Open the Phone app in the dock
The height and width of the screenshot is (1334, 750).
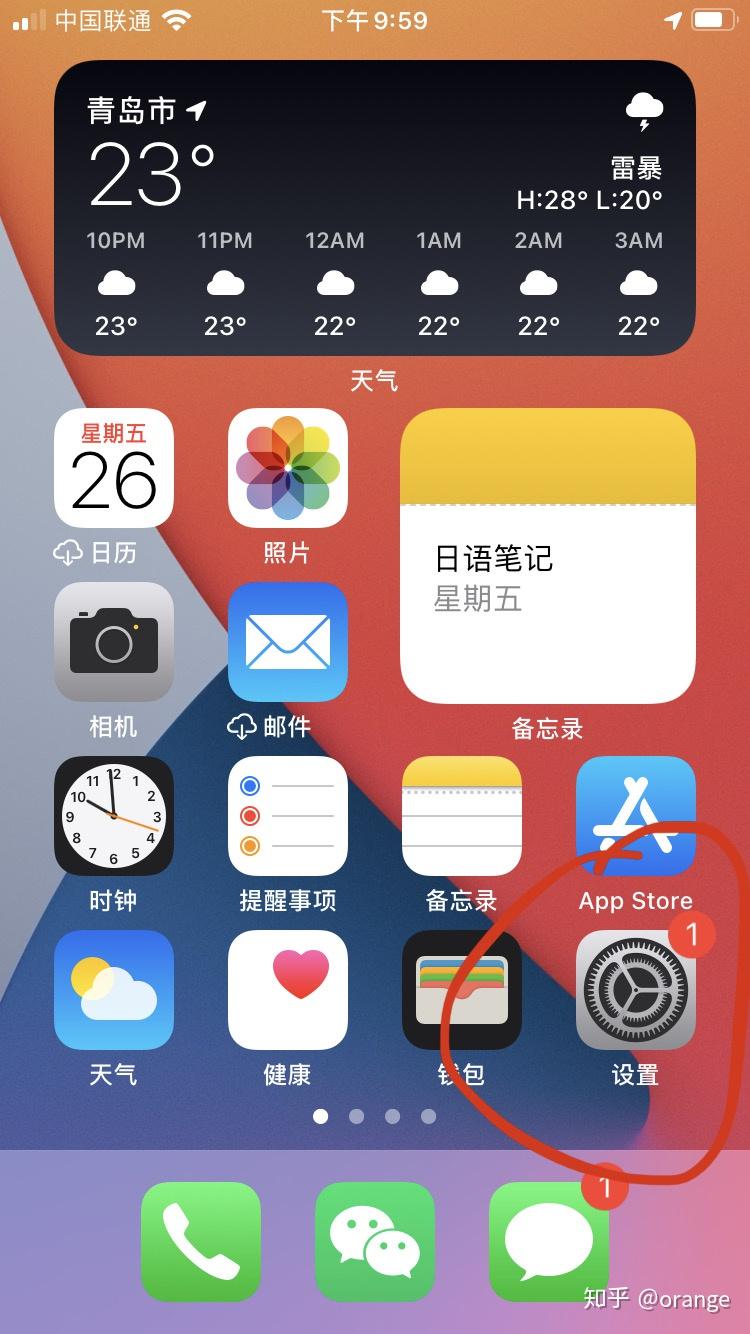click(200, 1243)
